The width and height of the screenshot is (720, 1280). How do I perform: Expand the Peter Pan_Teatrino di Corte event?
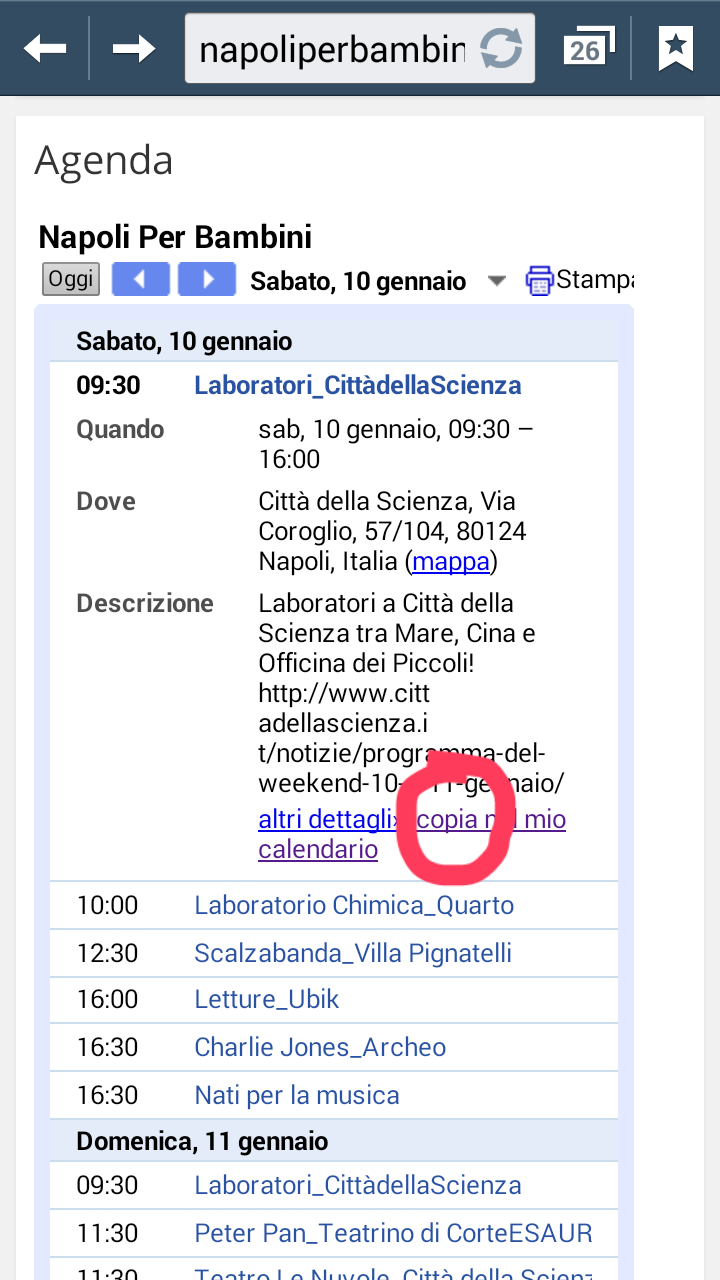point(393,1233)
